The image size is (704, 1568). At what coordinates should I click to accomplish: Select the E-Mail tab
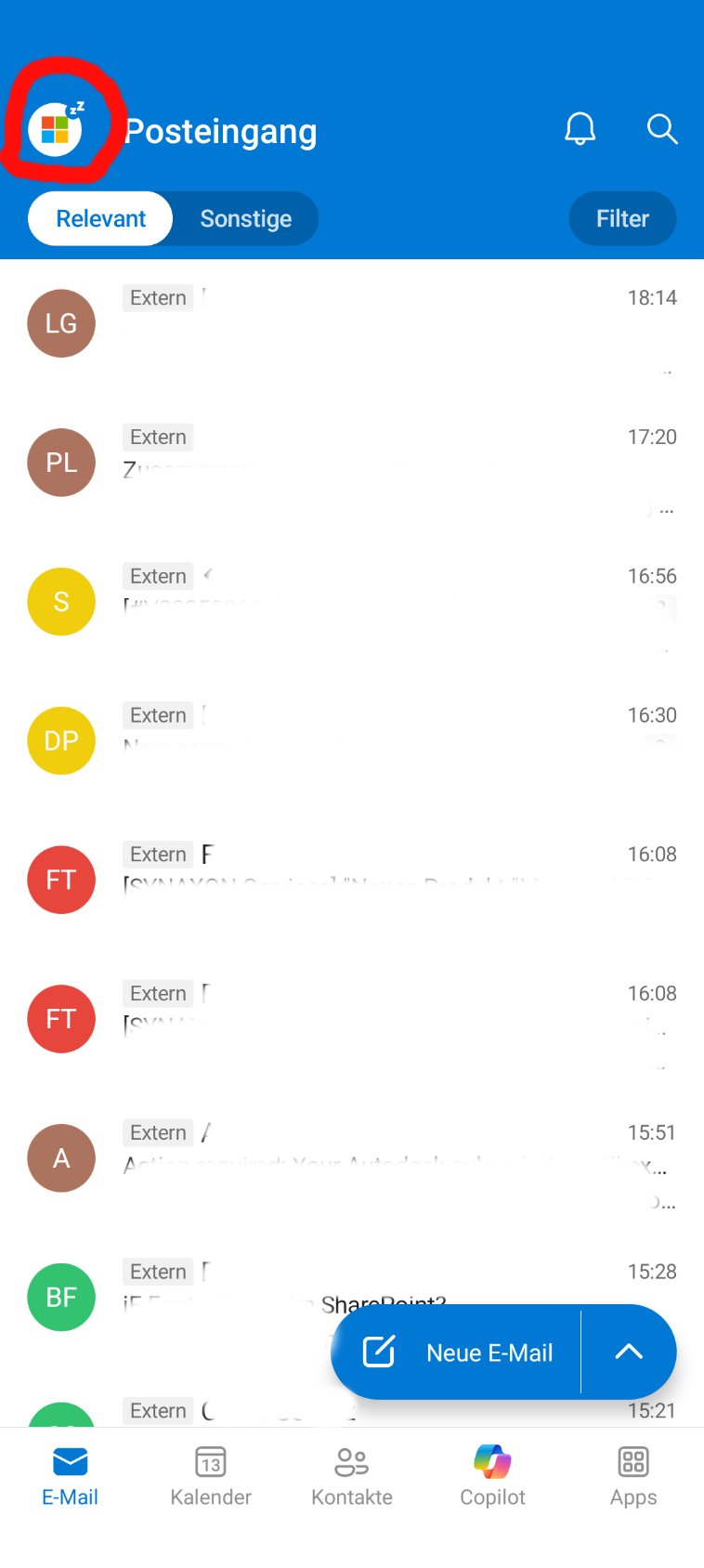tap(71, 1475)
